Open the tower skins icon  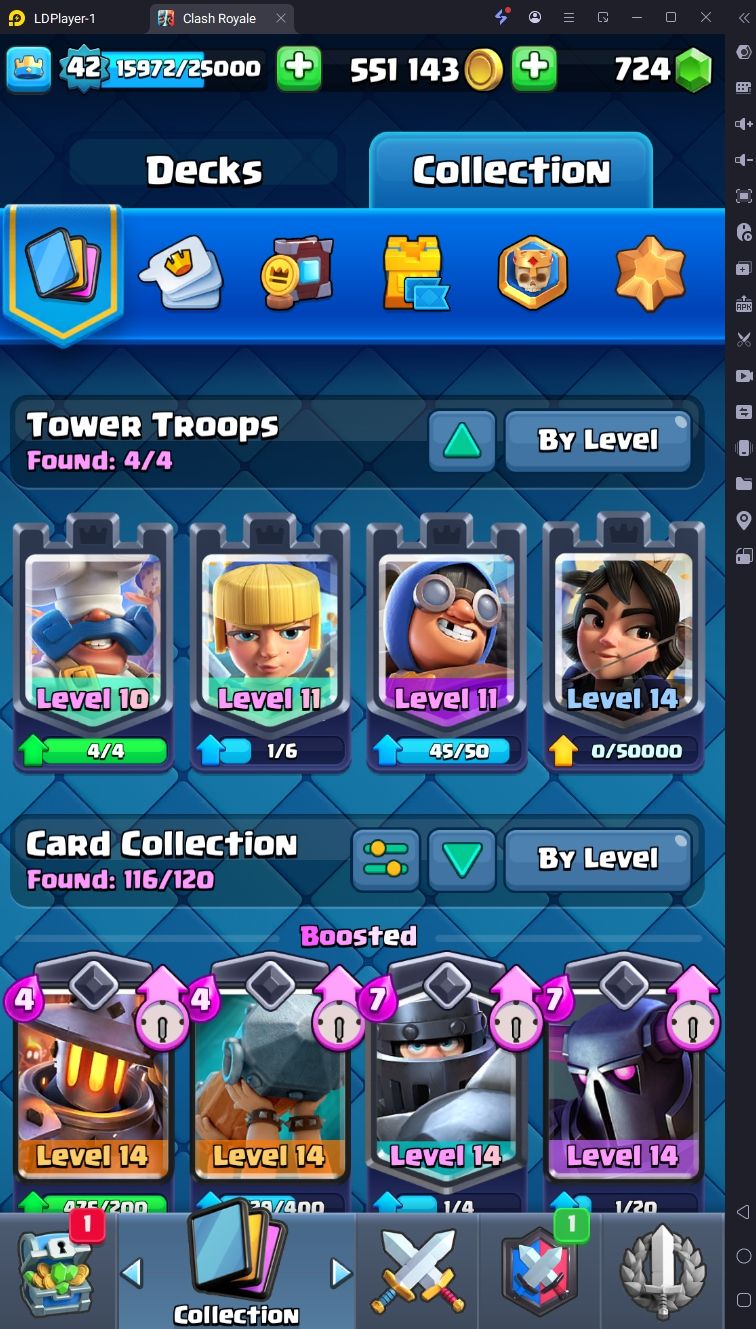(415, 271)
